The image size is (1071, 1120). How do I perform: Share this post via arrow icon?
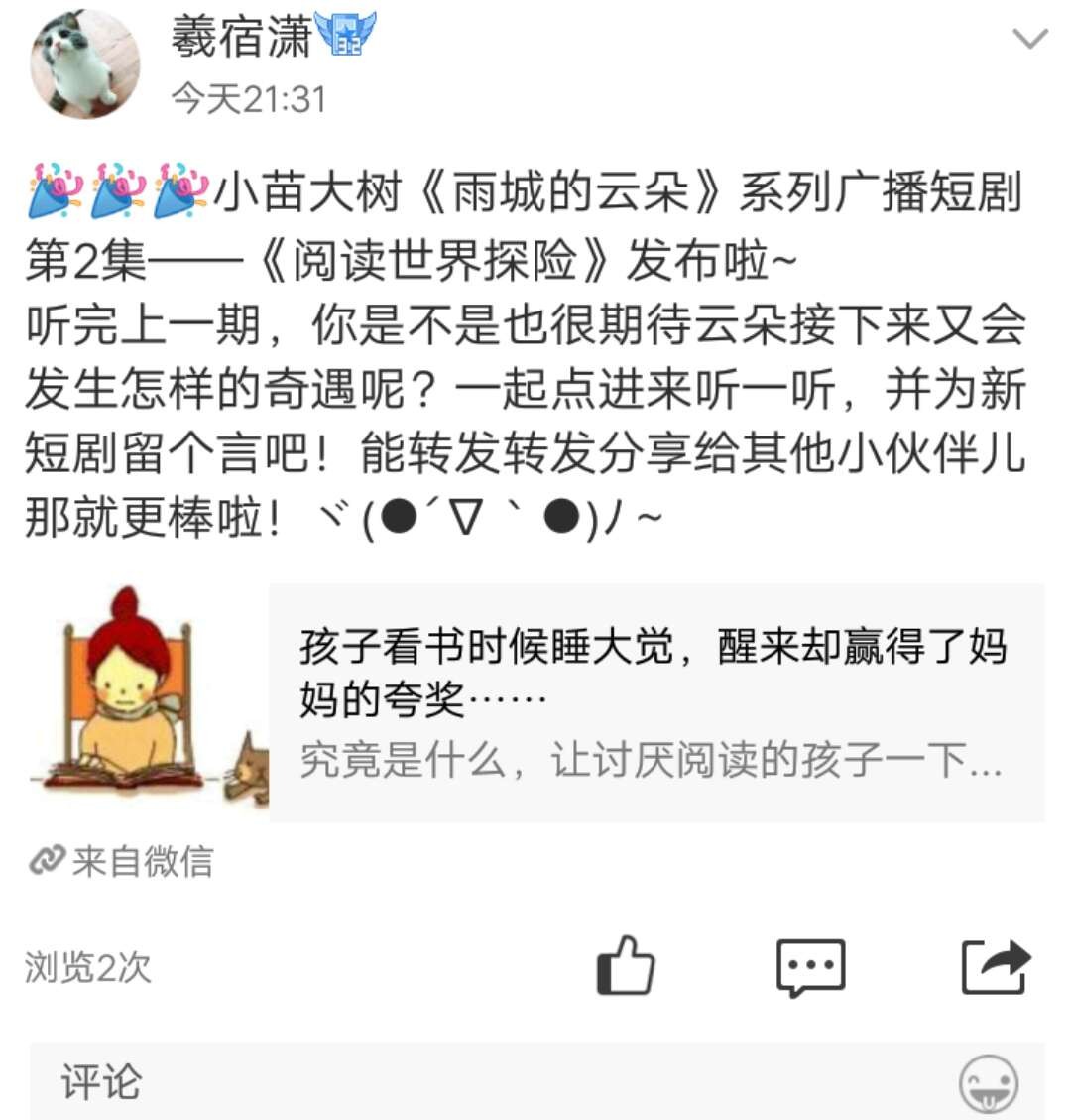(996, 965)
